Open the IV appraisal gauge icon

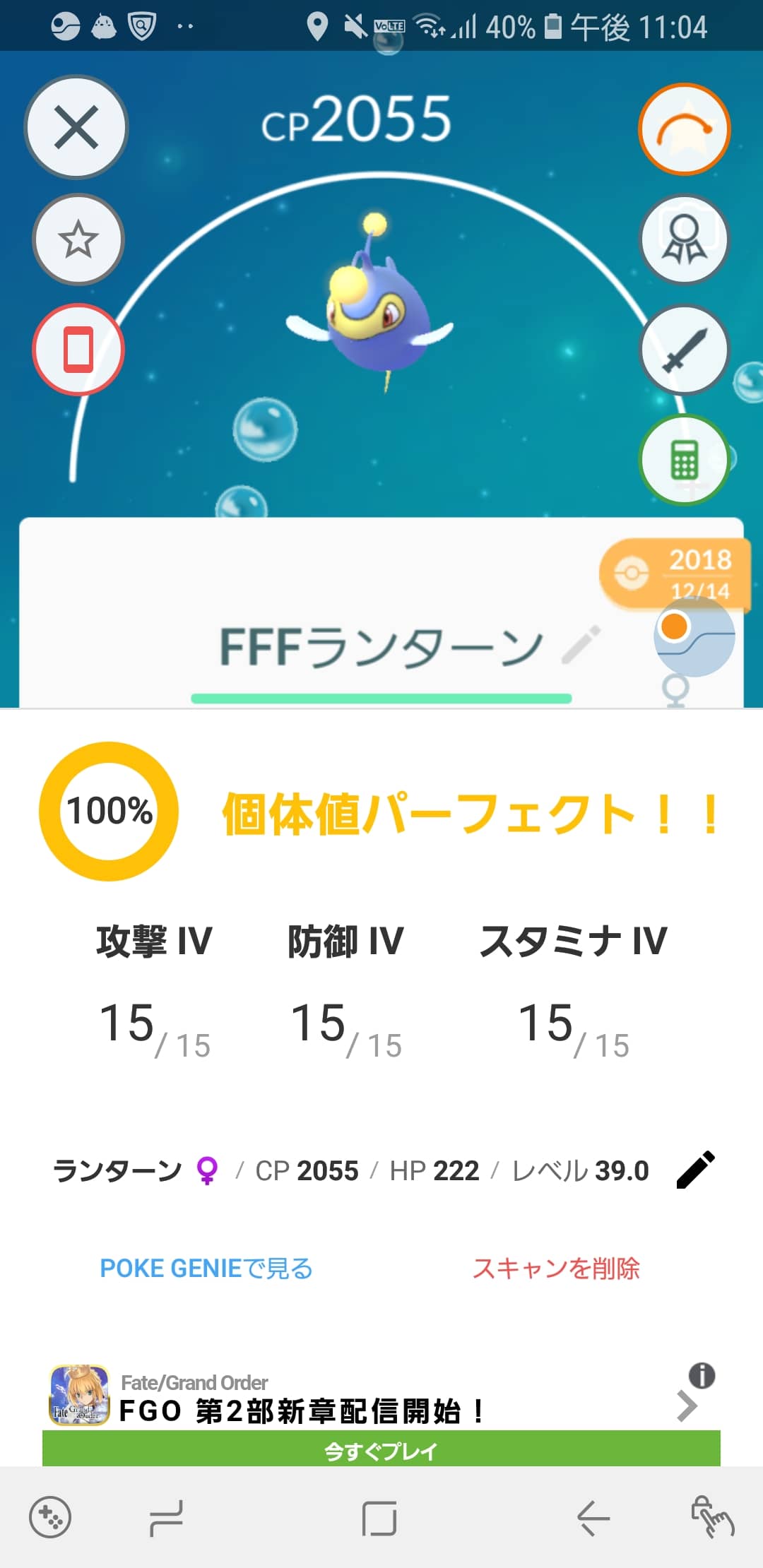pyautogui.click(x=683, y=127)
